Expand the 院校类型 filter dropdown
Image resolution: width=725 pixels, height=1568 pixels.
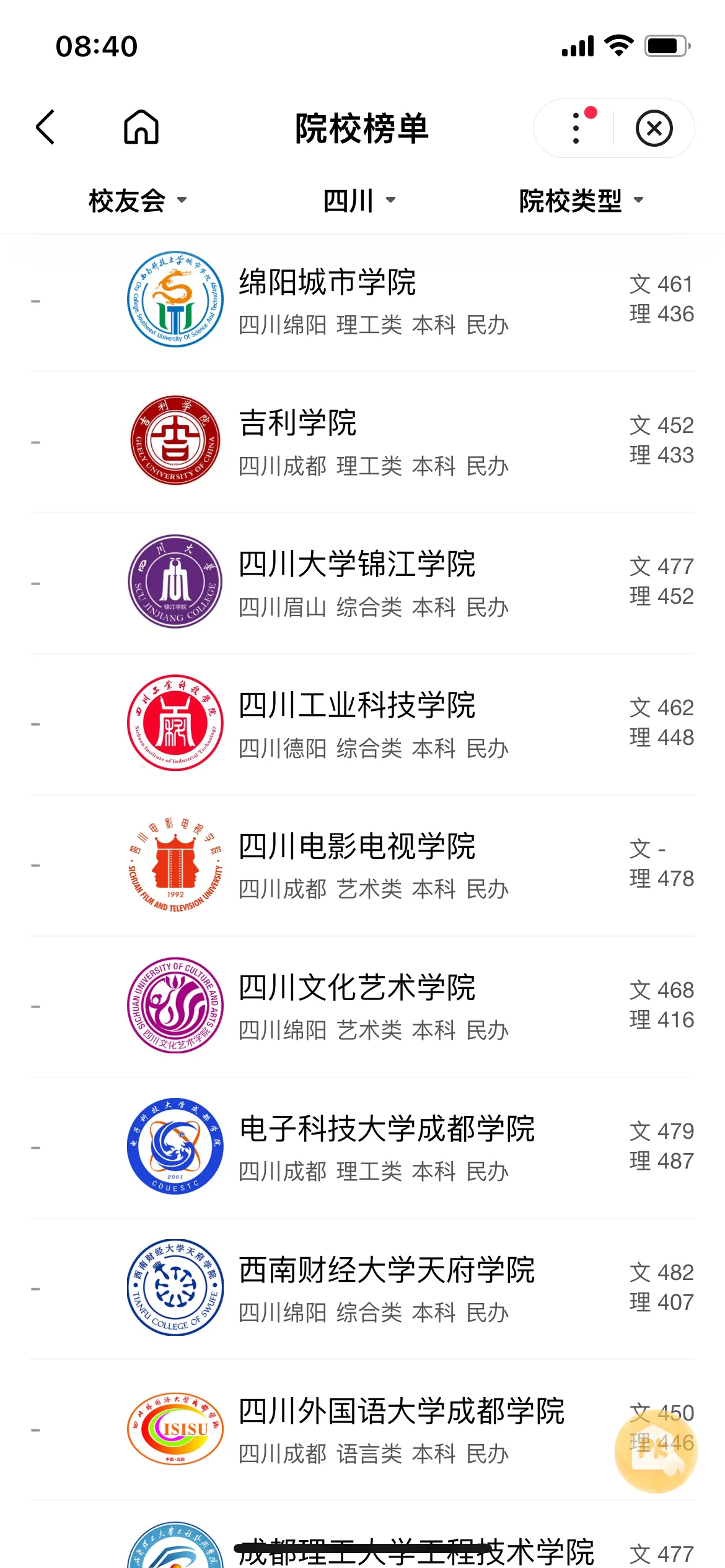tap(581, 201)
